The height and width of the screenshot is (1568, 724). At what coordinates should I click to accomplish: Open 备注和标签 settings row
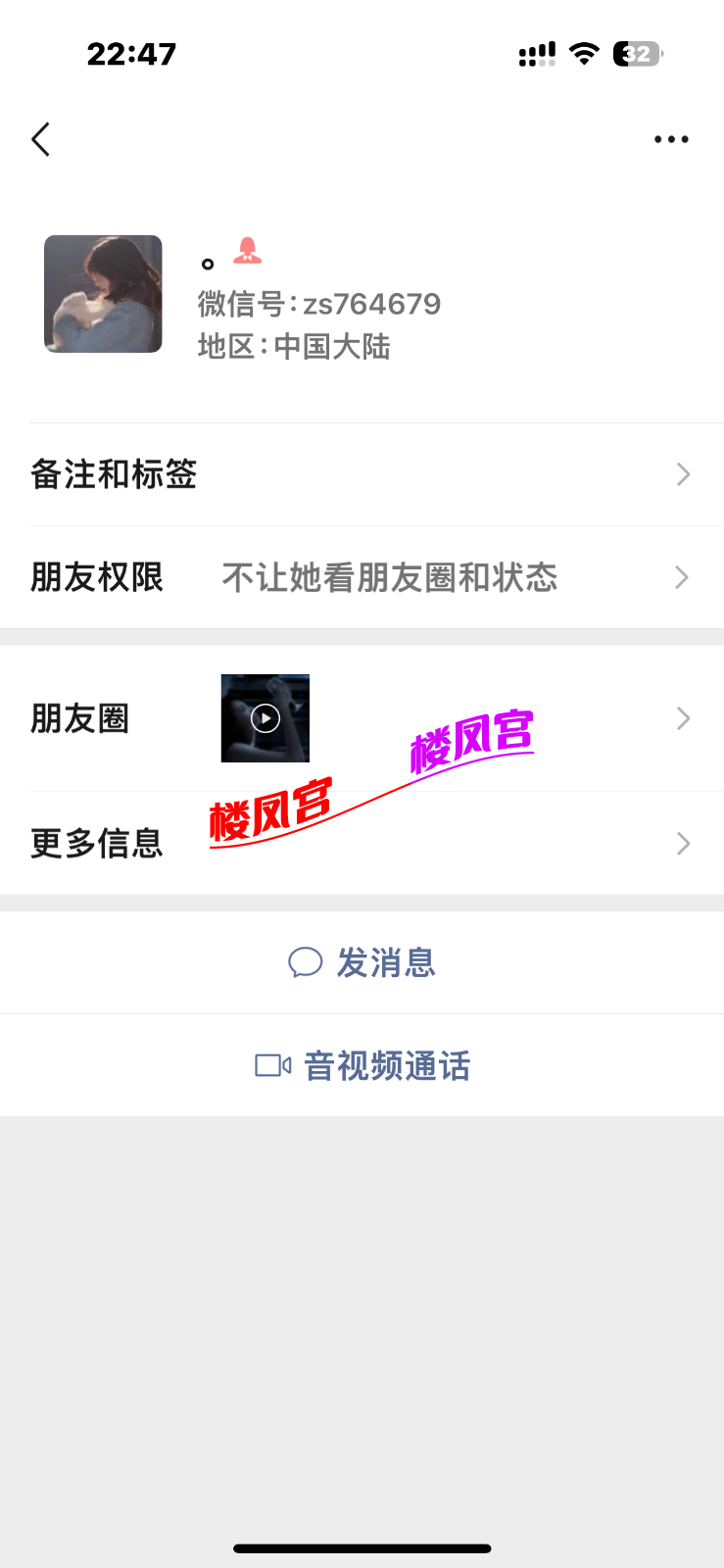click(x=362, y=474)
